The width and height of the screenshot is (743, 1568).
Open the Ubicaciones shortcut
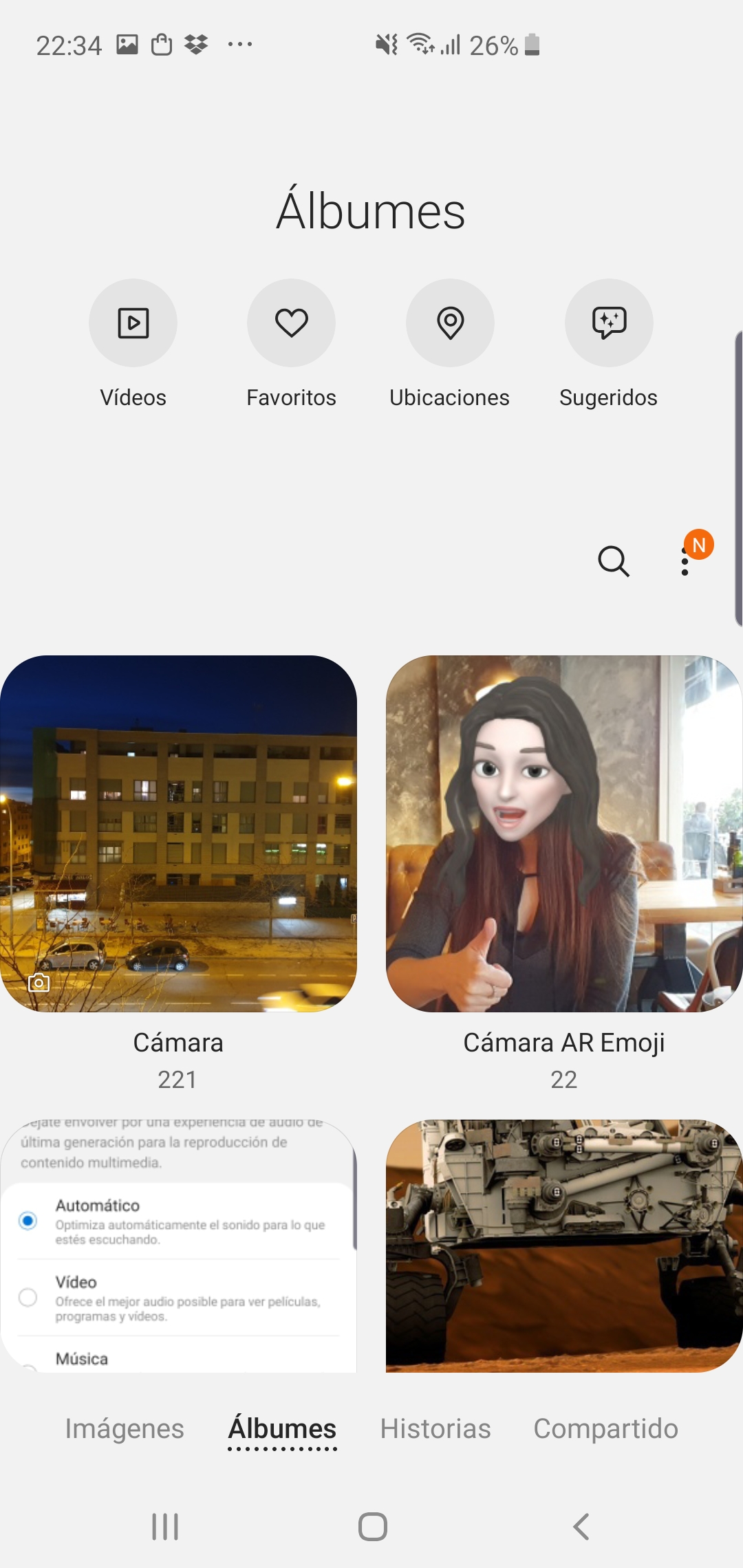click(x=450, y=323)
